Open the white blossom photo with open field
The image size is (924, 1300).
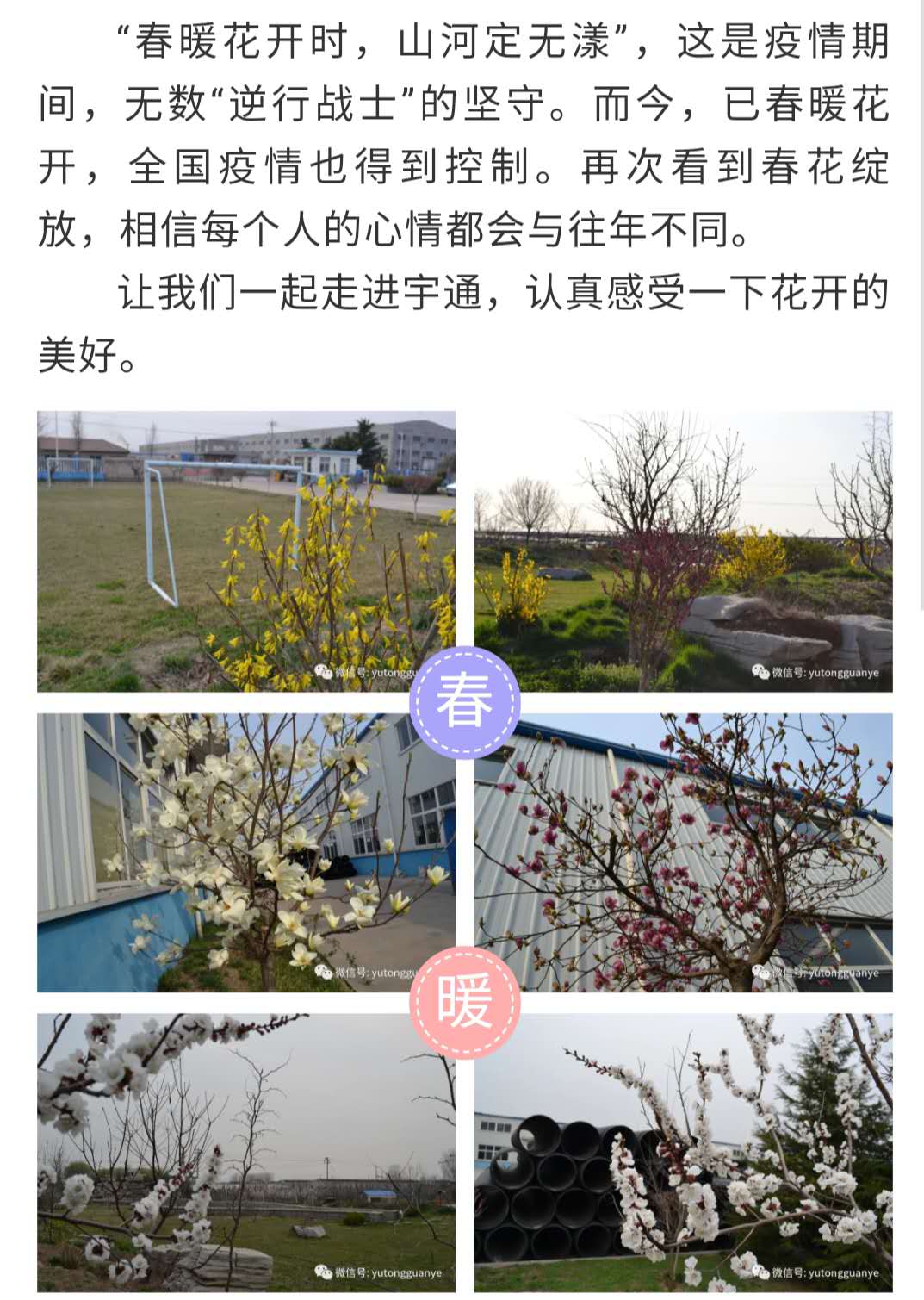point(245,1152)
